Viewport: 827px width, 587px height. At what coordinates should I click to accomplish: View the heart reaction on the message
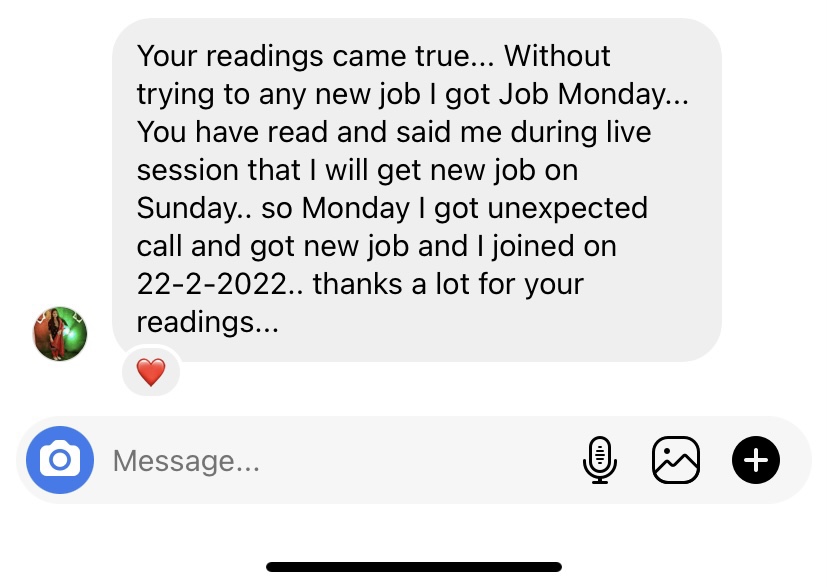150,374
